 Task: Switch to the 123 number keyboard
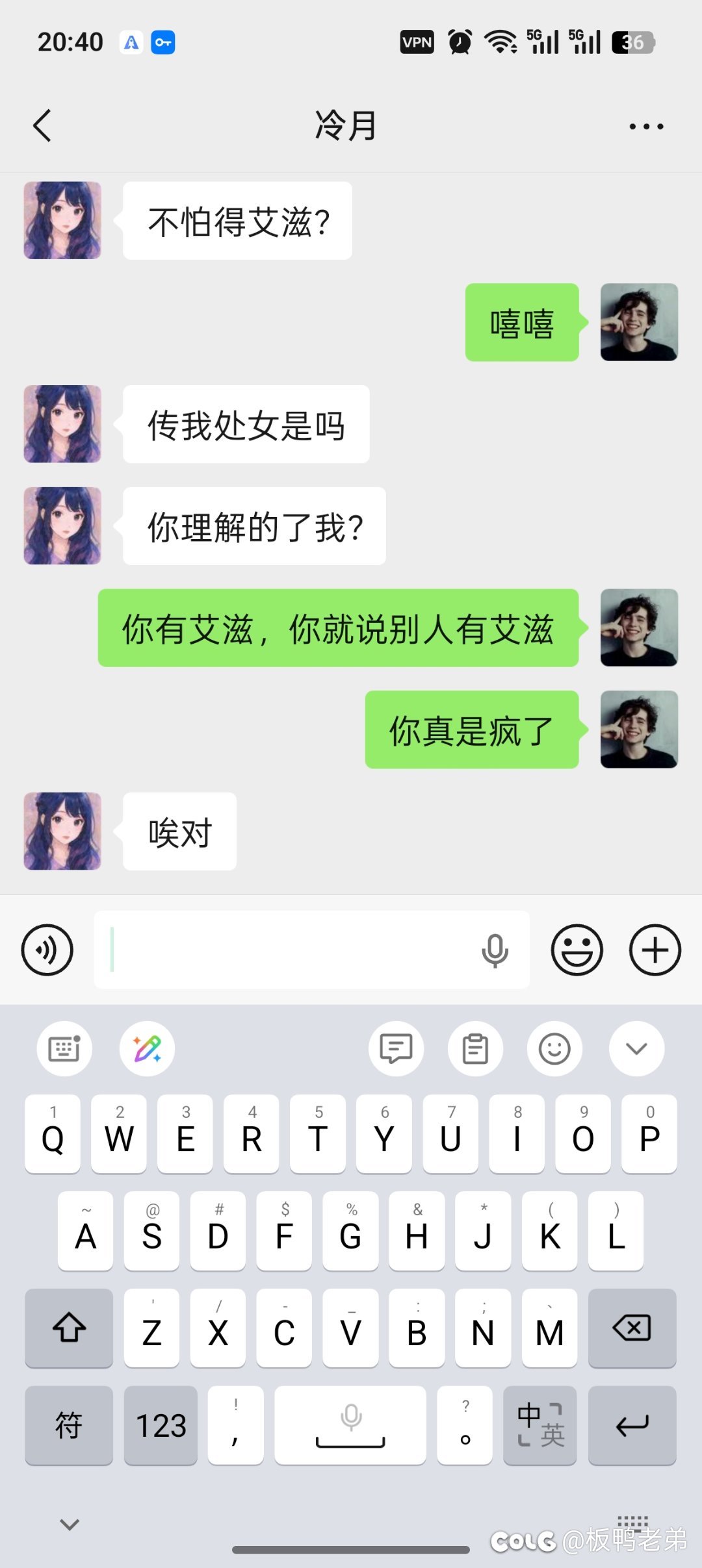click(161, 1425)
